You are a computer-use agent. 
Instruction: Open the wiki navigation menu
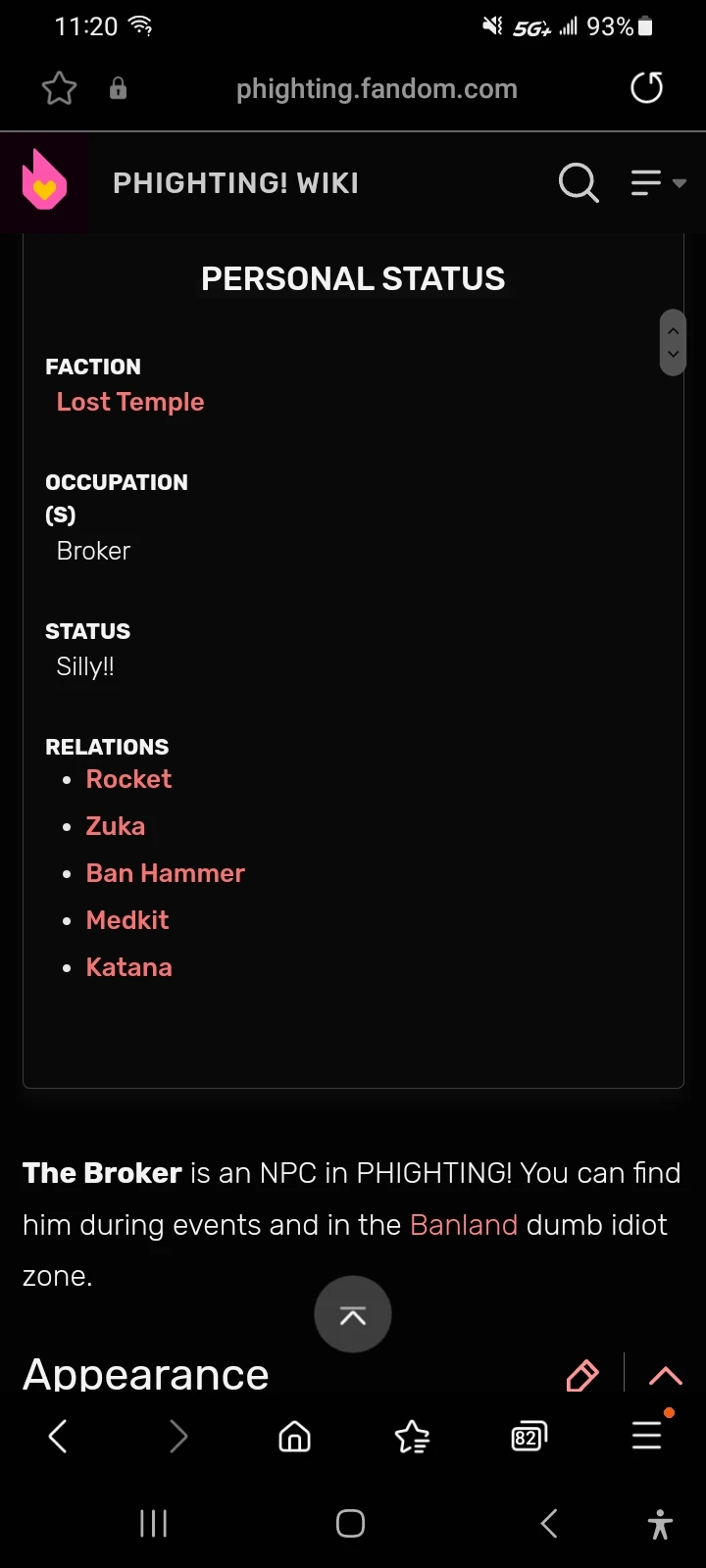pyautogui.click(x=656, y=182)
